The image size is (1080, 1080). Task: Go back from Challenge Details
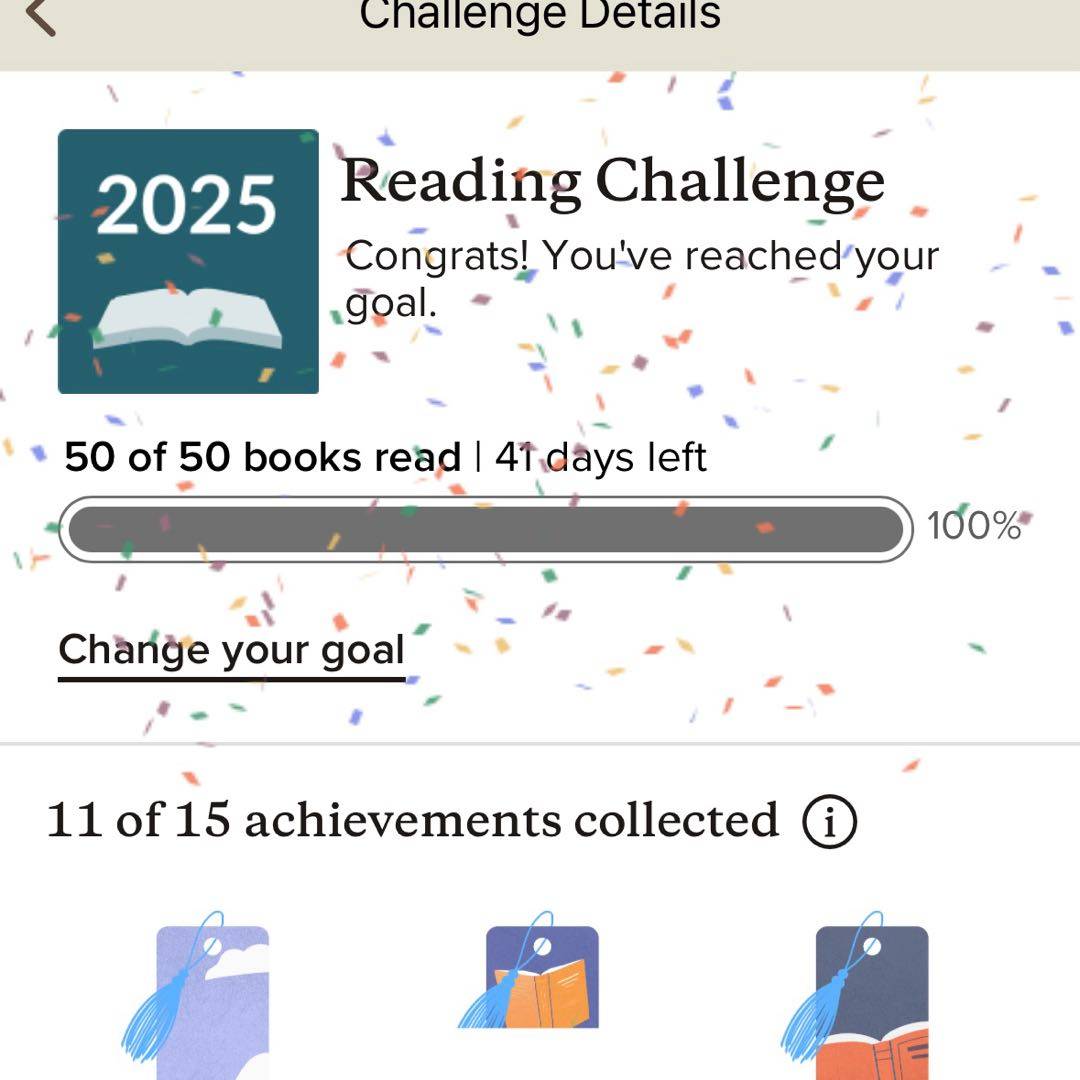coord(40,17)
